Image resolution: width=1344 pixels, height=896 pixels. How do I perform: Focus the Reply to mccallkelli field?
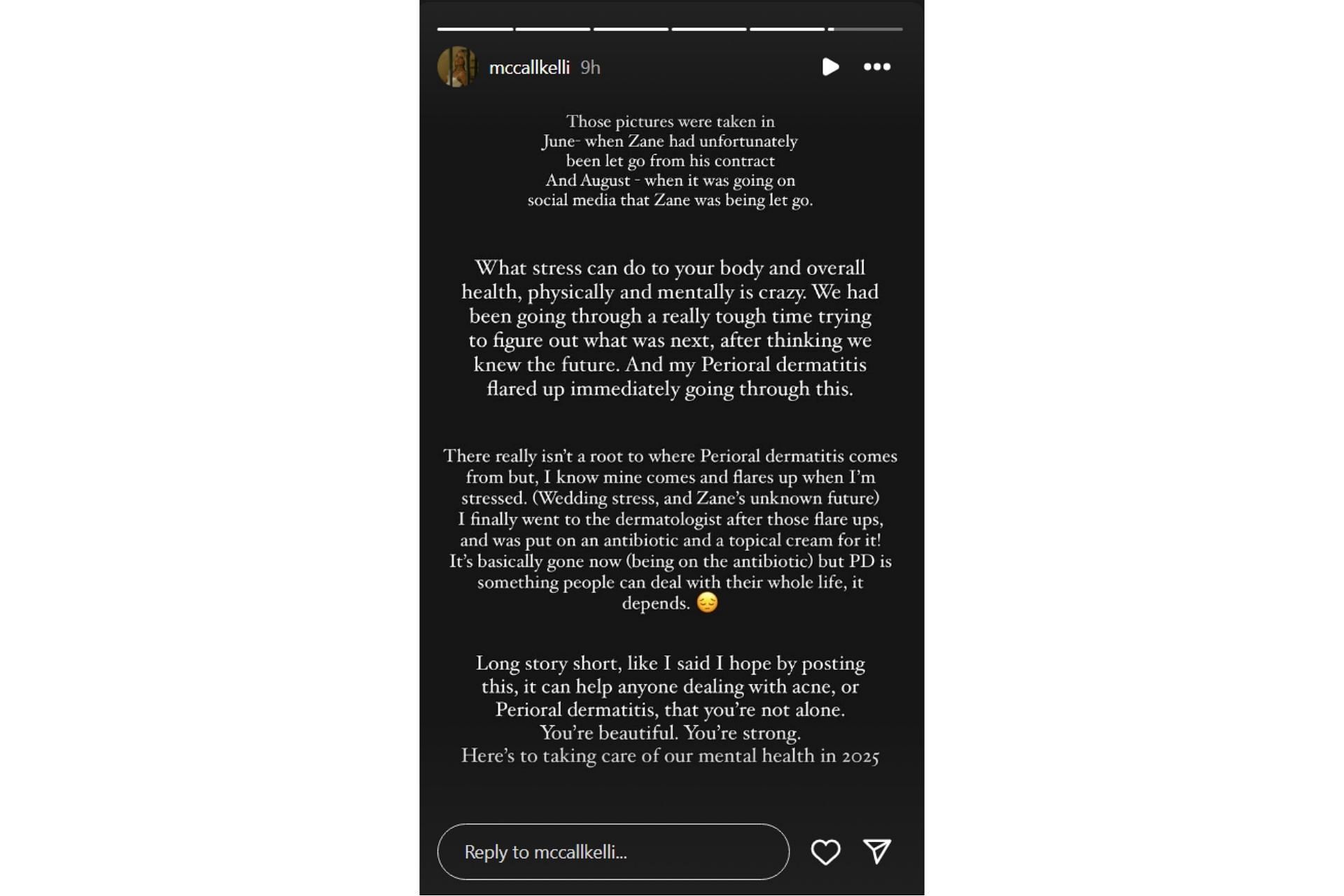(x=612, y=852)
